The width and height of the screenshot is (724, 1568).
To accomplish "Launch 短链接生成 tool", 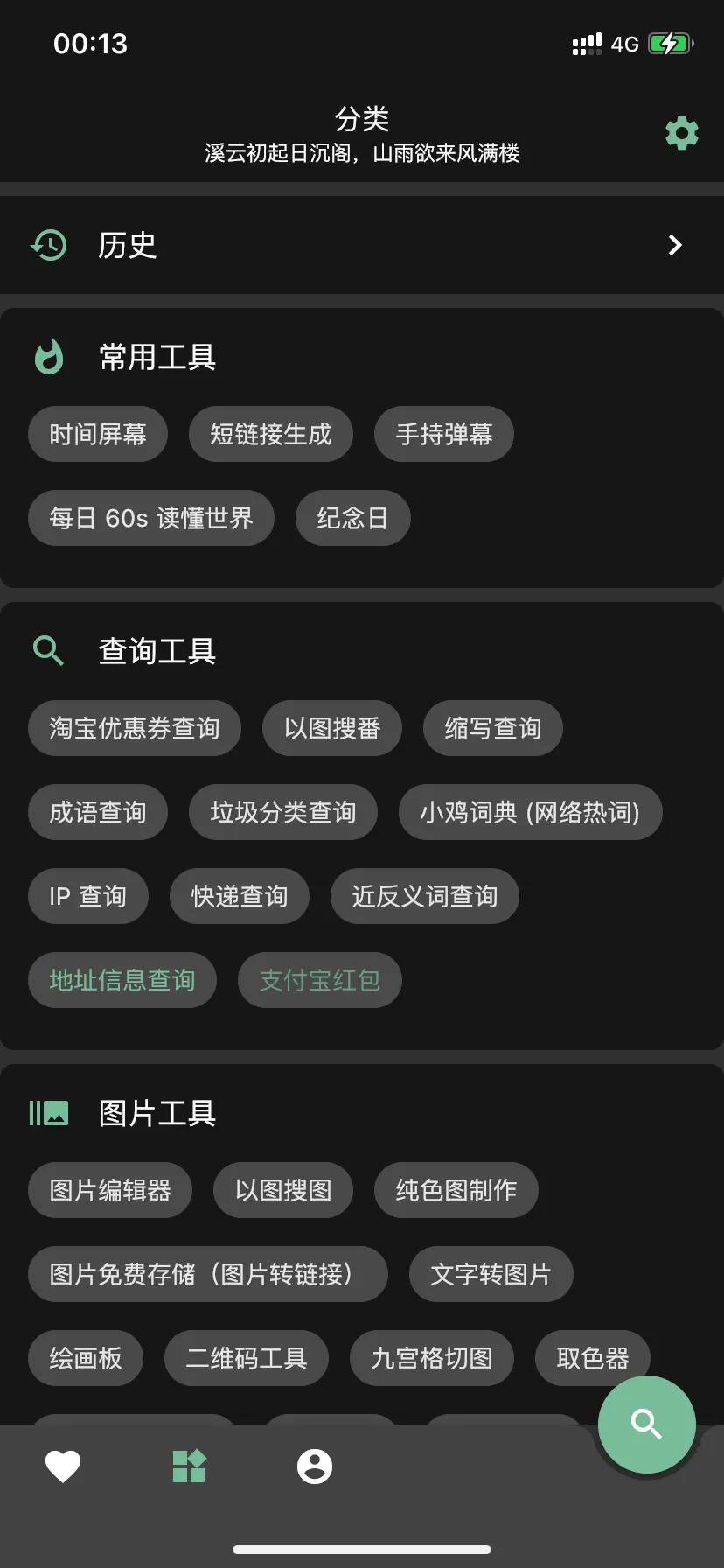I will coord(271,434).
